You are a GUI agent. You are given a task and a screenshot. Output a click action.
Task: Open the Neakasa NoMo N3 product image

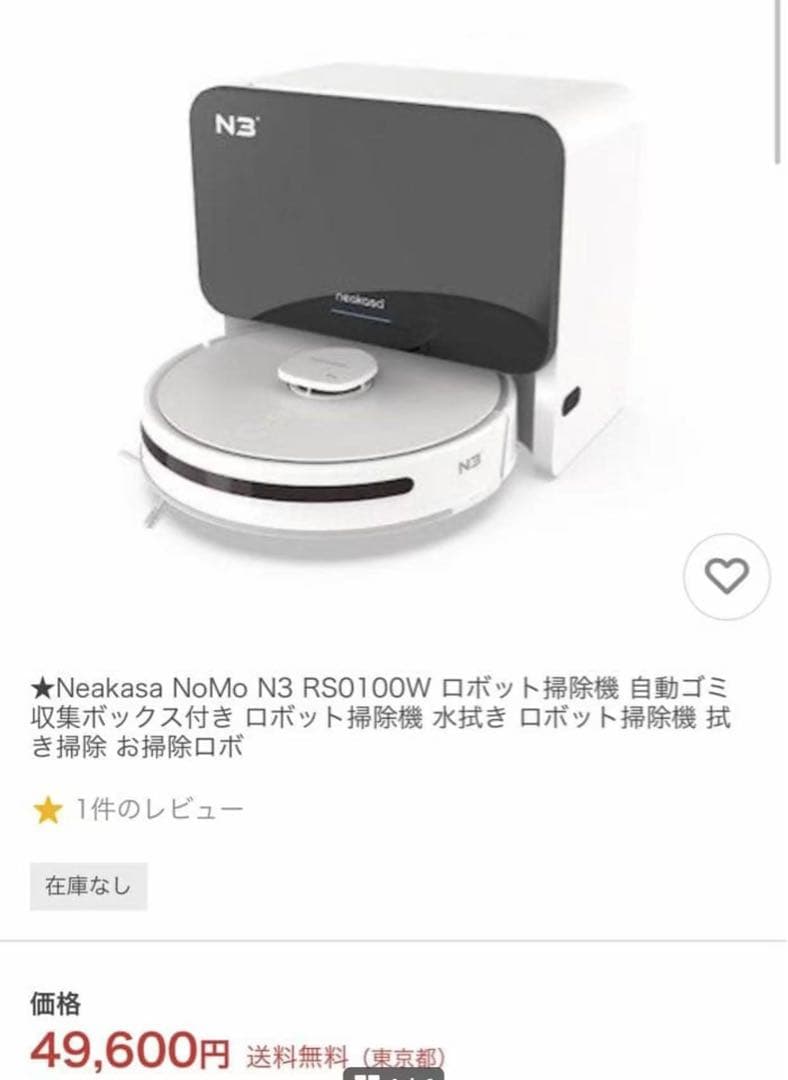click(x=394, y=300)
